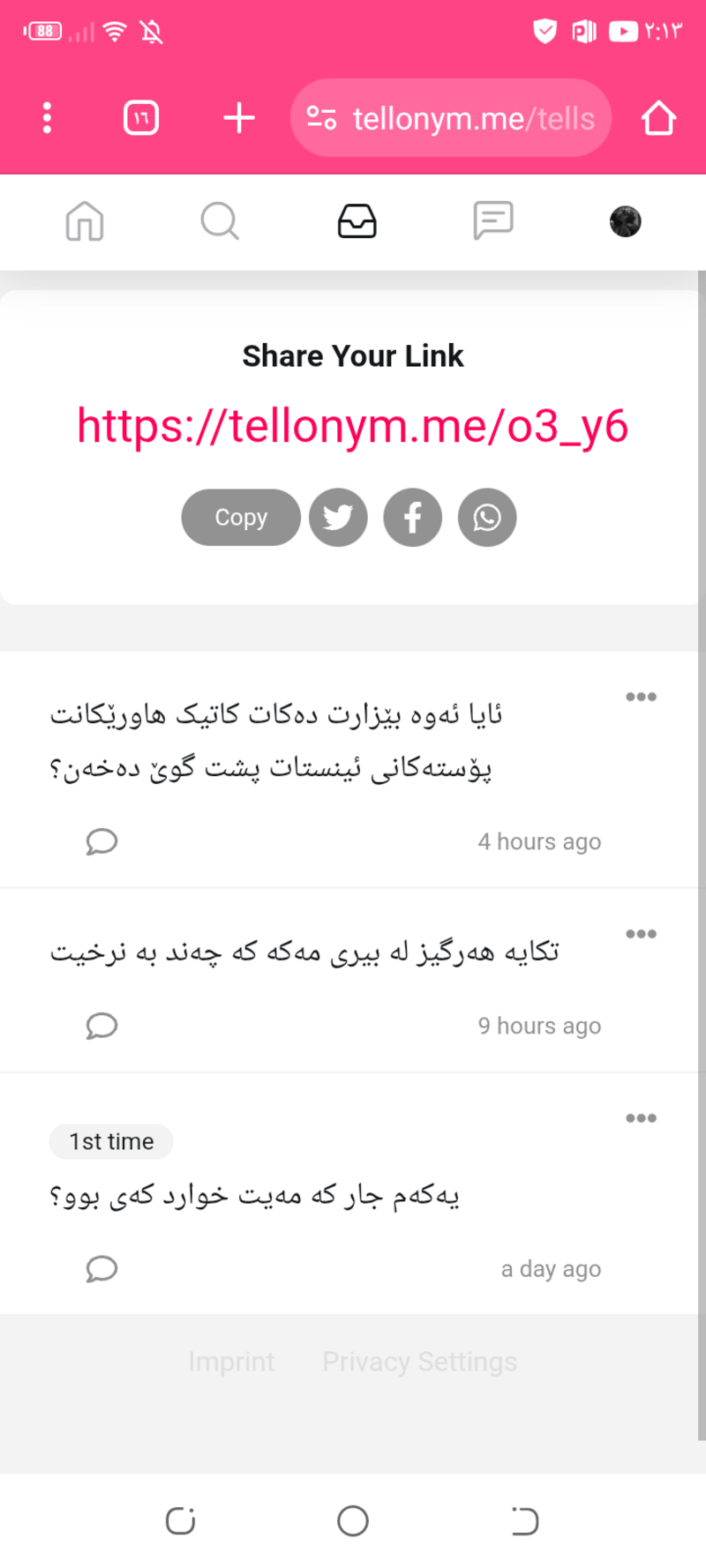Share the link via WhatsApp
The image size is (706, 1568).
(487, 518)
